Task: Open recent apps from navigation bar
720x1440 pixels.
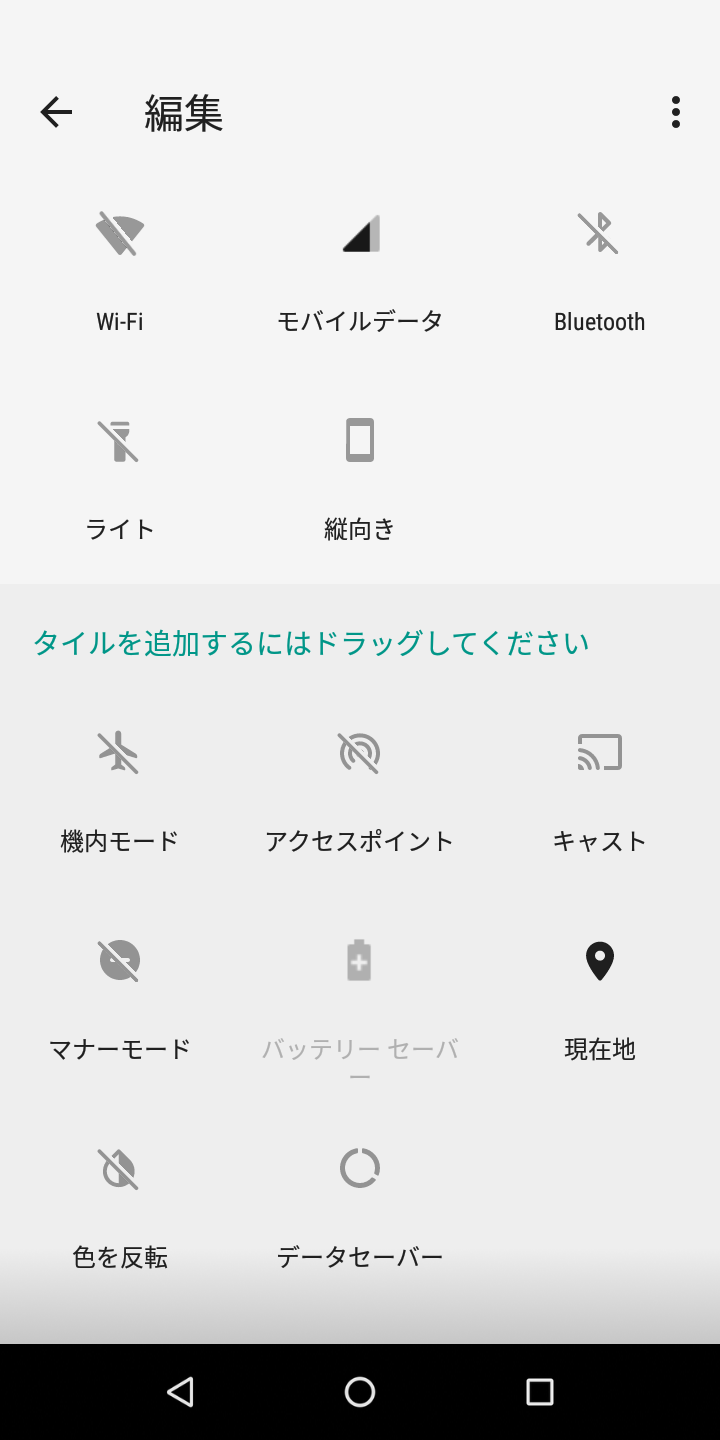Action: click(540, 1392)
